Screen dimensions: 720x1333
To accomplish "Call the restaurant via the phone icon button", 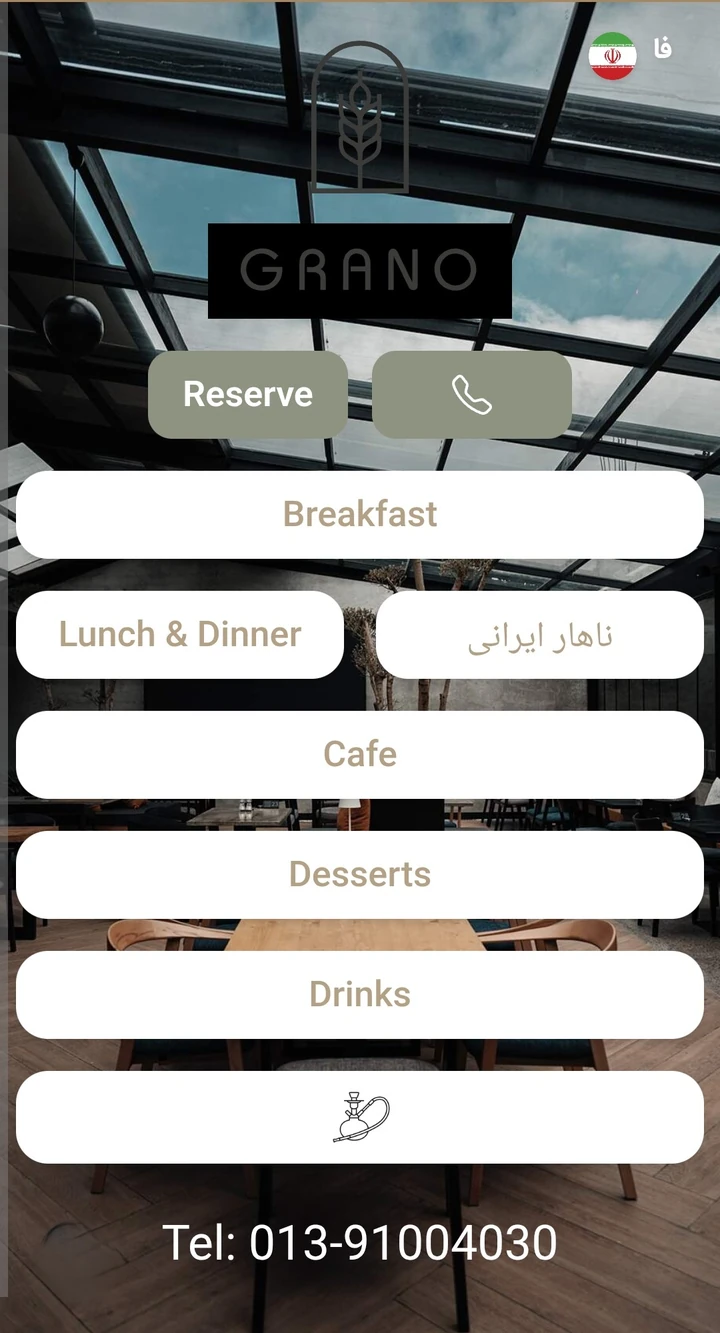I will 472,394.
